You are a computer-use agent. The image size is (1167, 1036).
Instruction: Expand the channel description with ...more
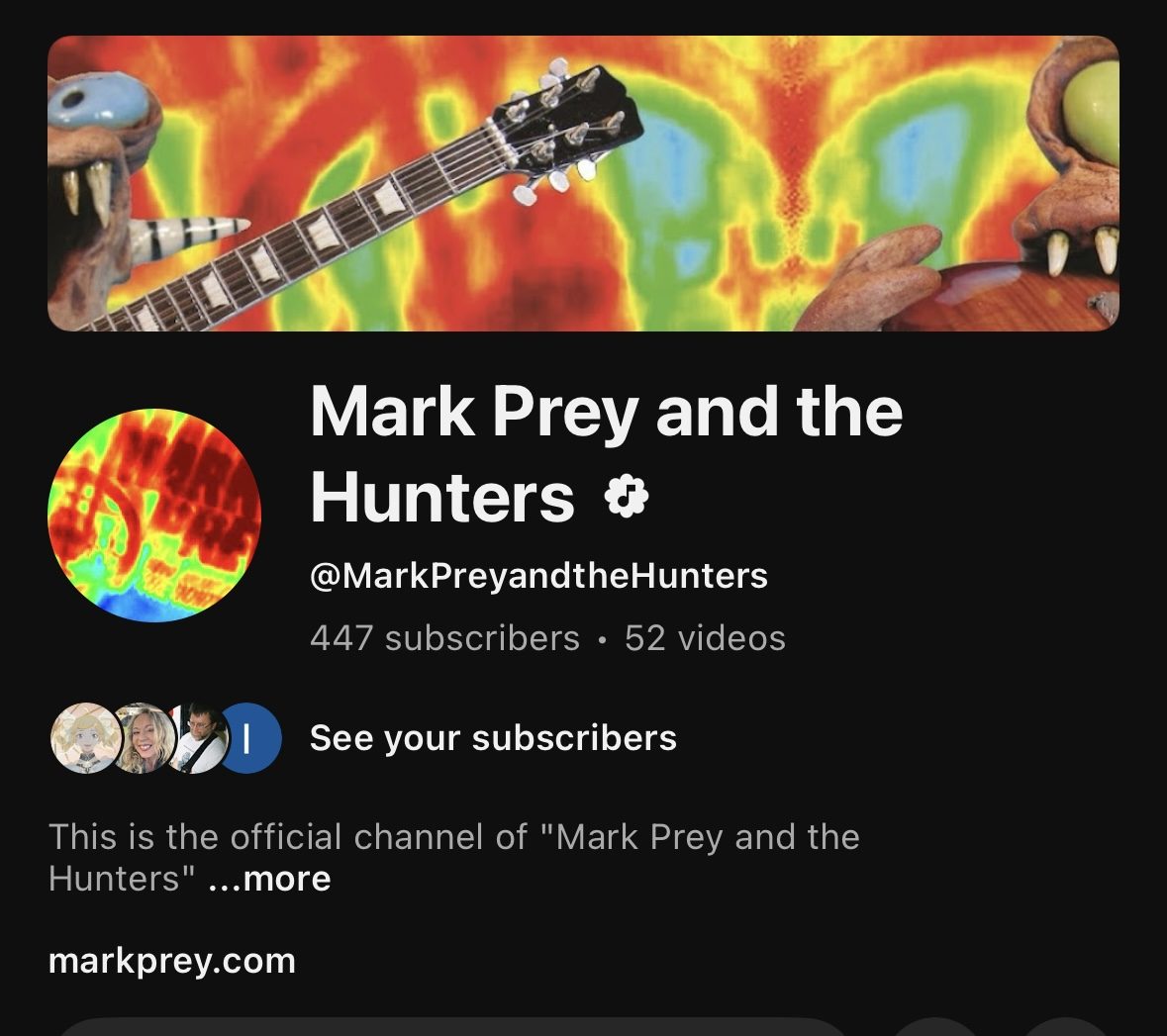pyautogui.click(x=270, y=879)
